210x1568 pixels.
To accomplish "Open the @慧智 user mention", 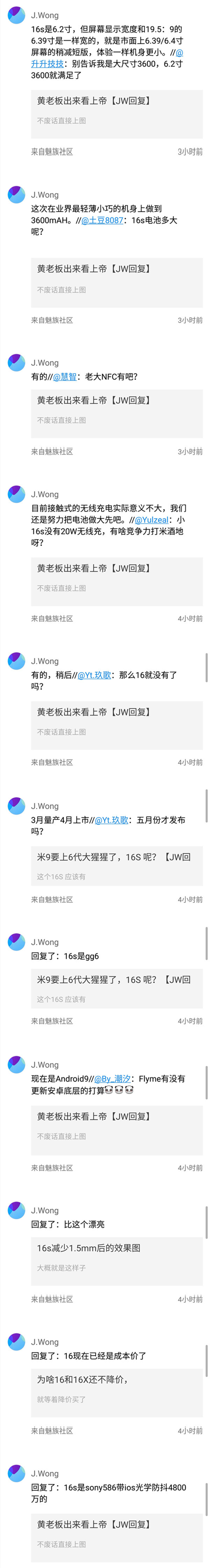I will coord(65,376).
